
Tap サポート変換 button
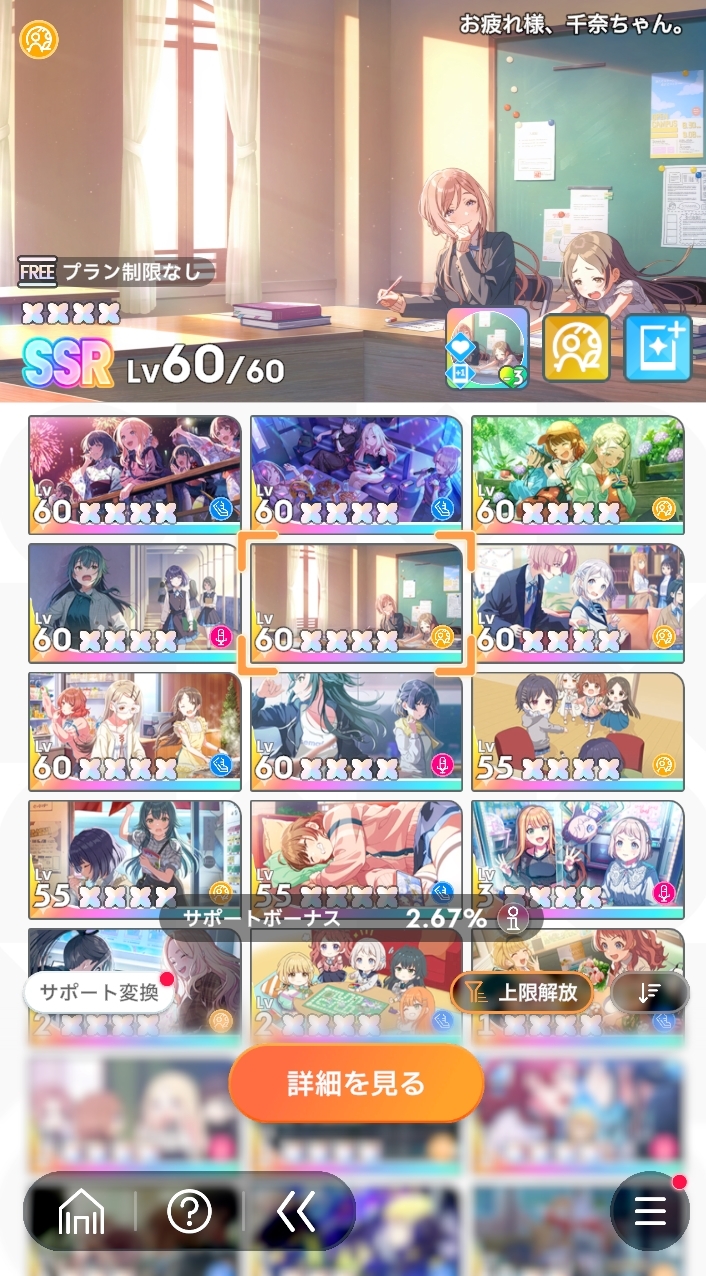(x=99, y=993)
